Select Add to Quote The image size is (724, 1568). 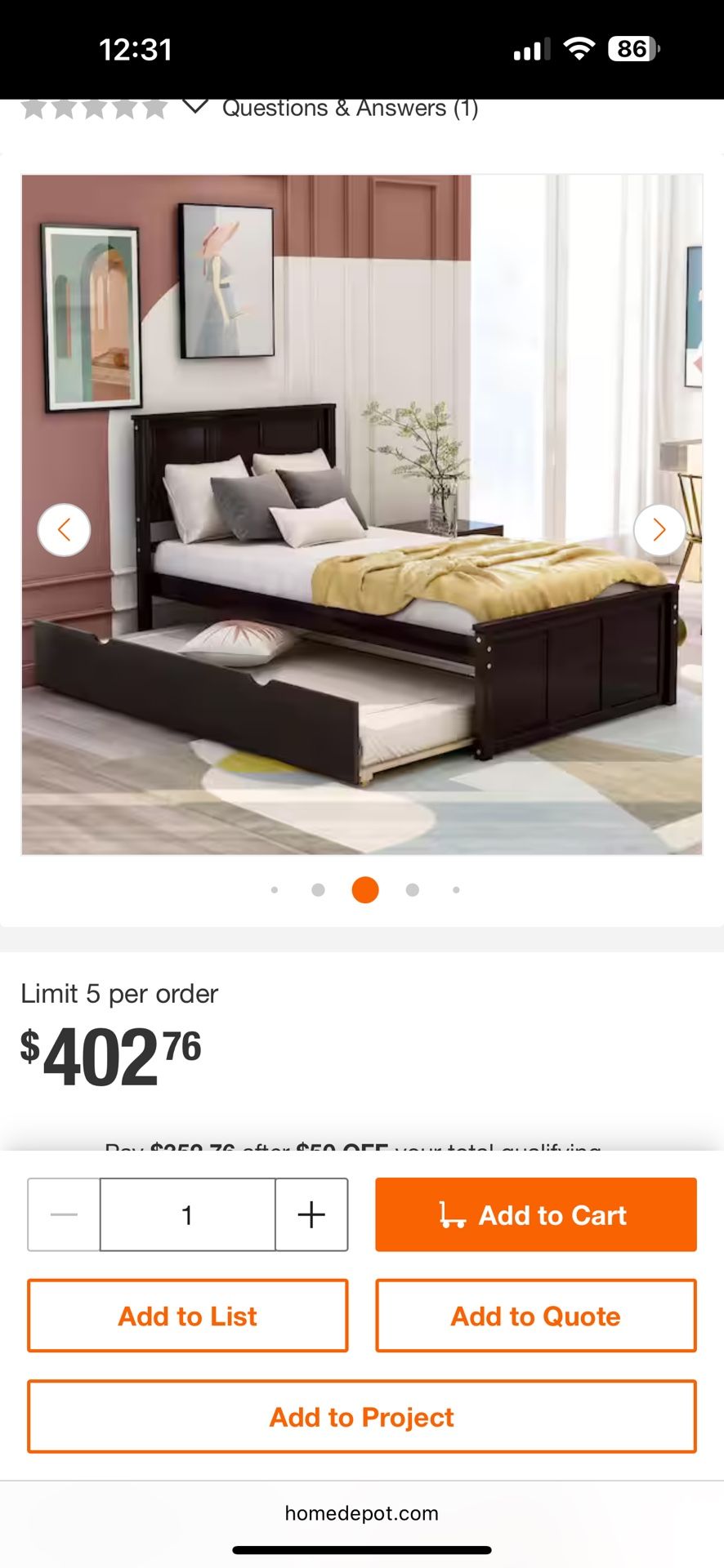(x=536, y=1316)
